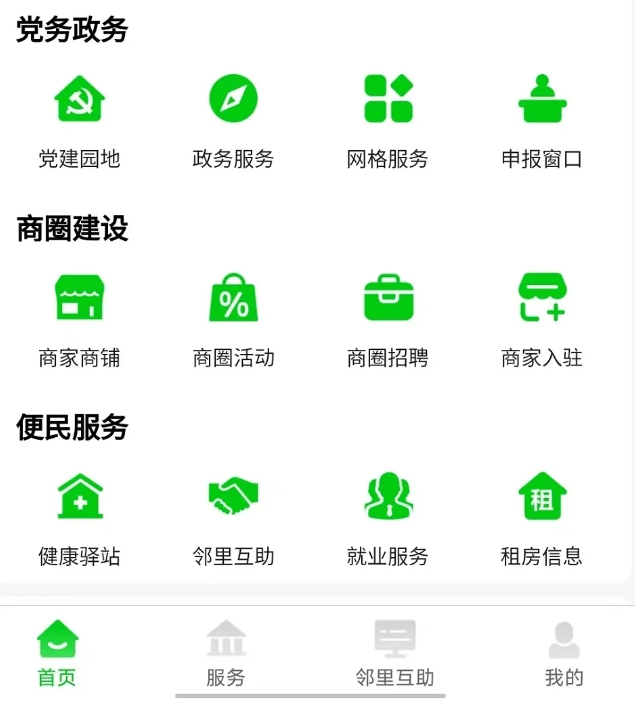The width and height of the screenshot is (635, 719).
Task: Tap the 邻里互助 handshake icon
Action: point(233,497)
